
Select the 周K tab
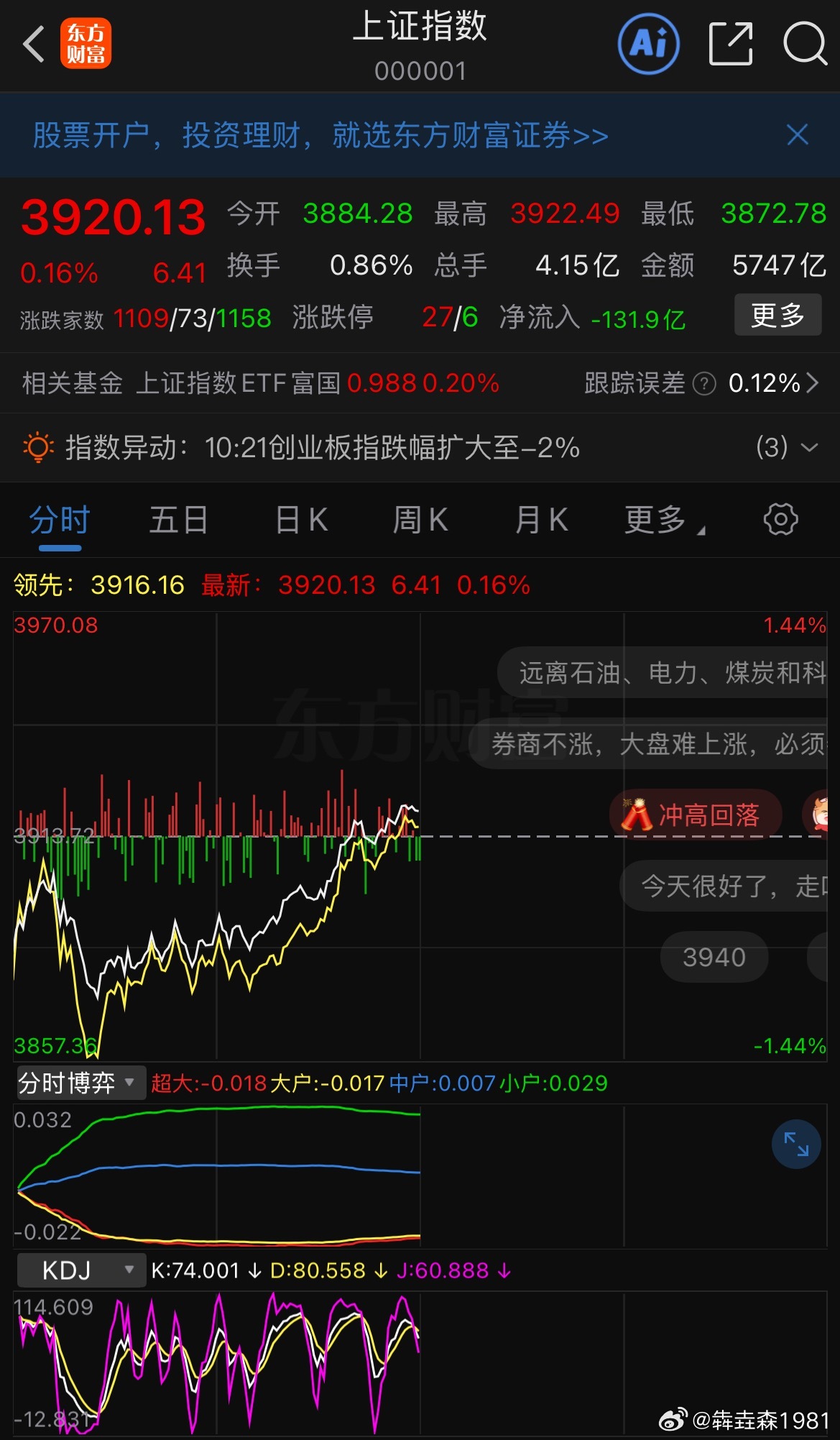click(420, 519)
